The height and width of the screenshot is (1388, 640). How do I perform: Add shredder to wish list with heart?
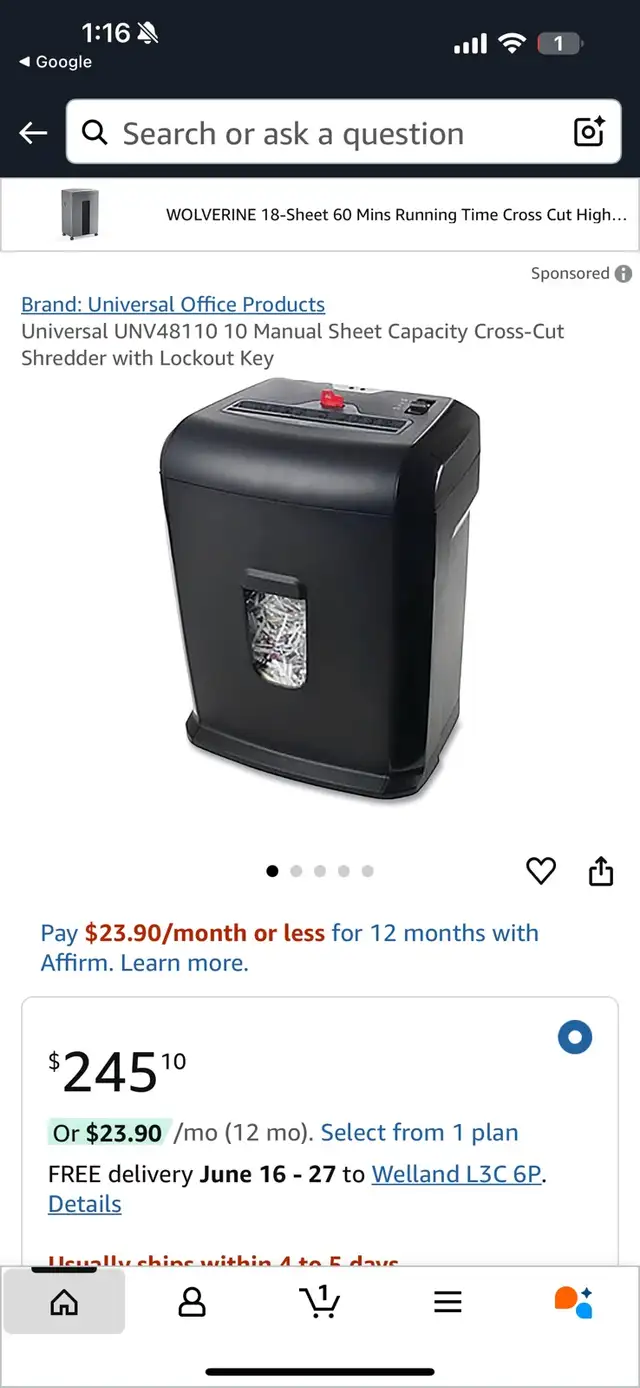(541, 871)
